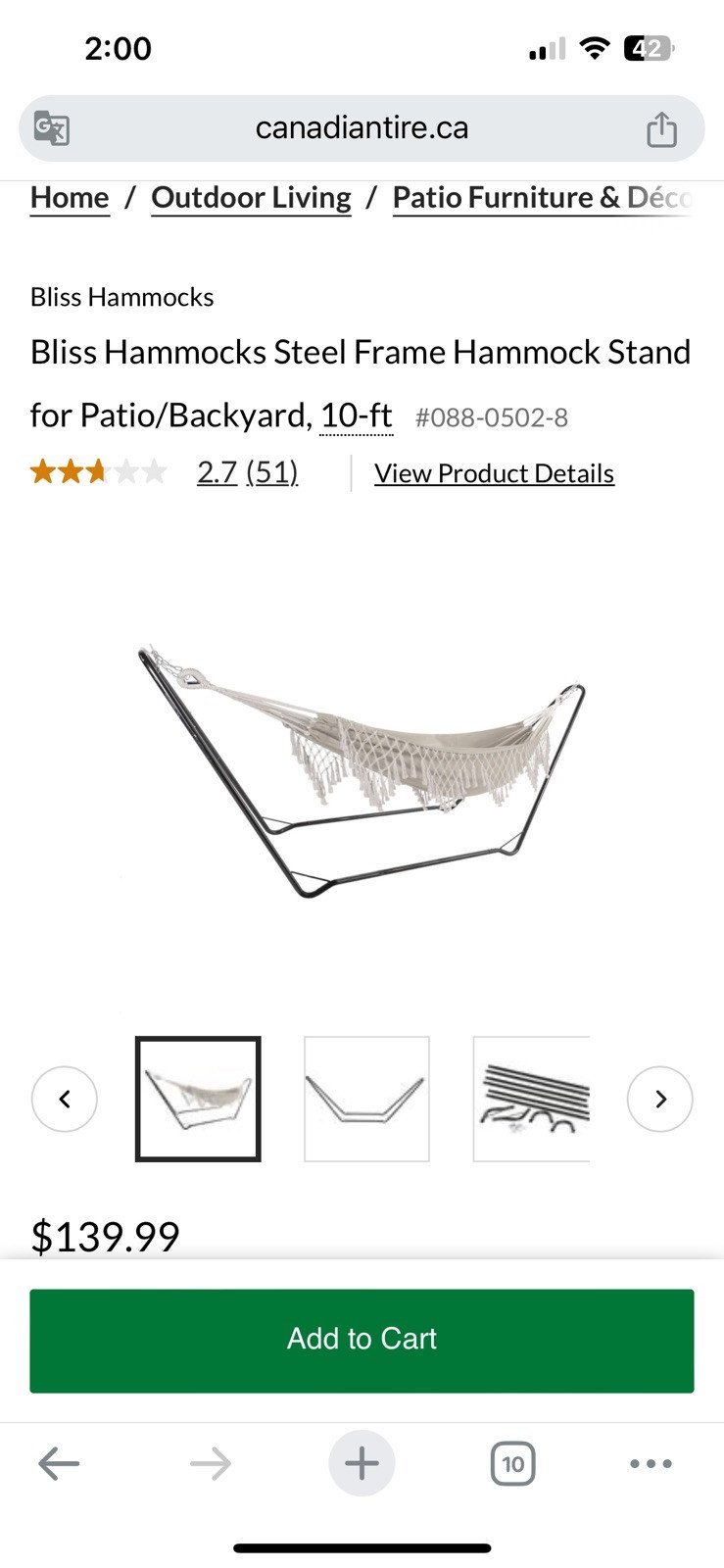Tap the 10-ft size link
724x1568 pixels.
point(357,416)
